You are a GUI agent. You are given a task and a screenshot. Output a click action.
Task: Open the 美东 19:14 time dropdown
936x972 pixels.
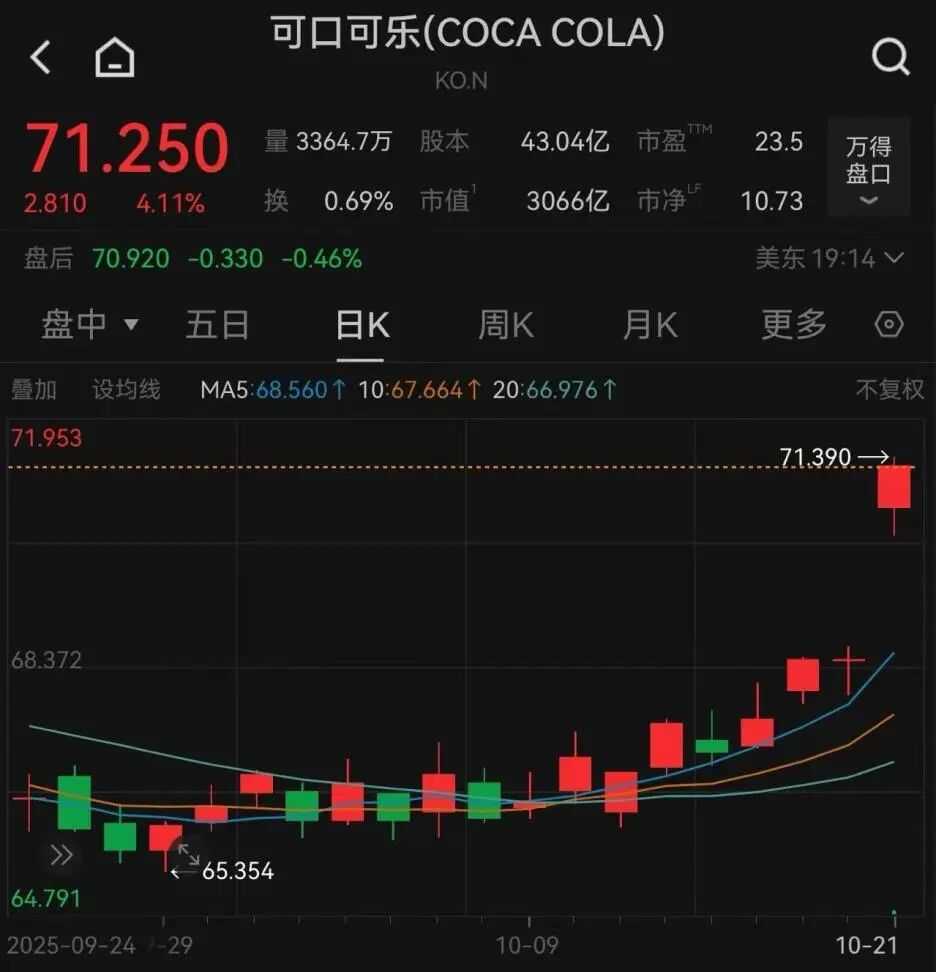point(830,259)
